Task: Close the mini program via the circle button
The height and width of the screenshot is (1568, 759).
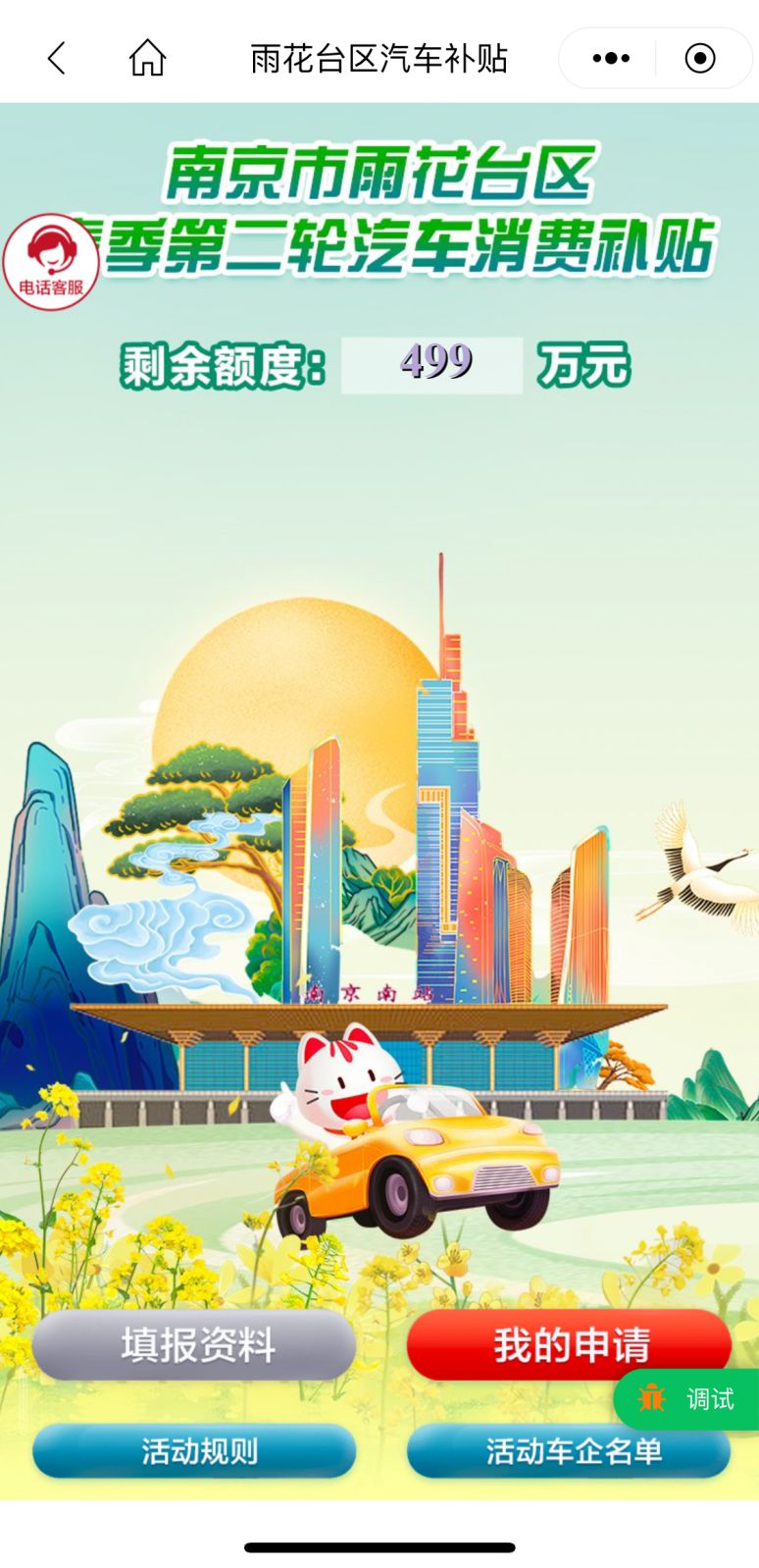Action: pos(699,59)
